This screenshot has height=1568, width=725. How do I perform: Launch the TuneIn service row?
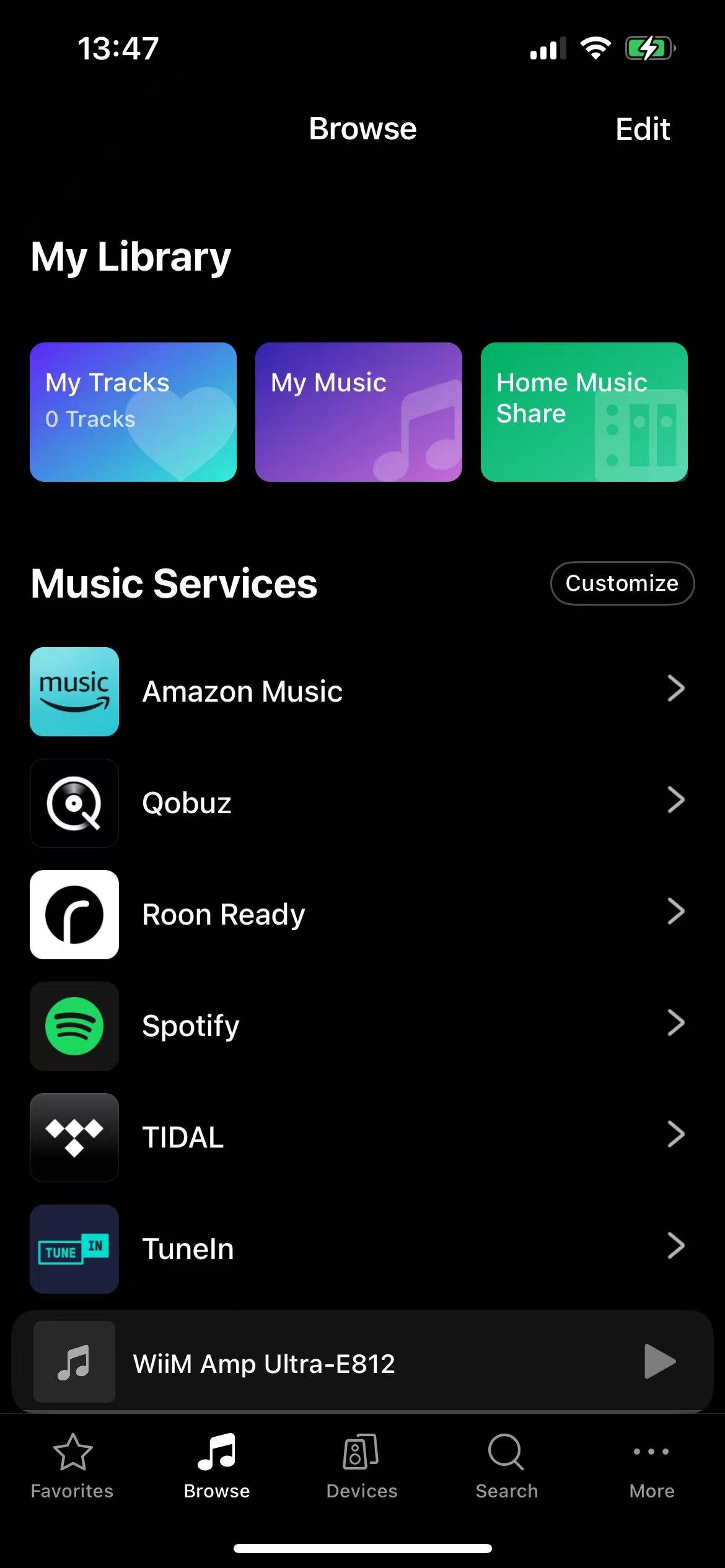[x=359, y=1248]
